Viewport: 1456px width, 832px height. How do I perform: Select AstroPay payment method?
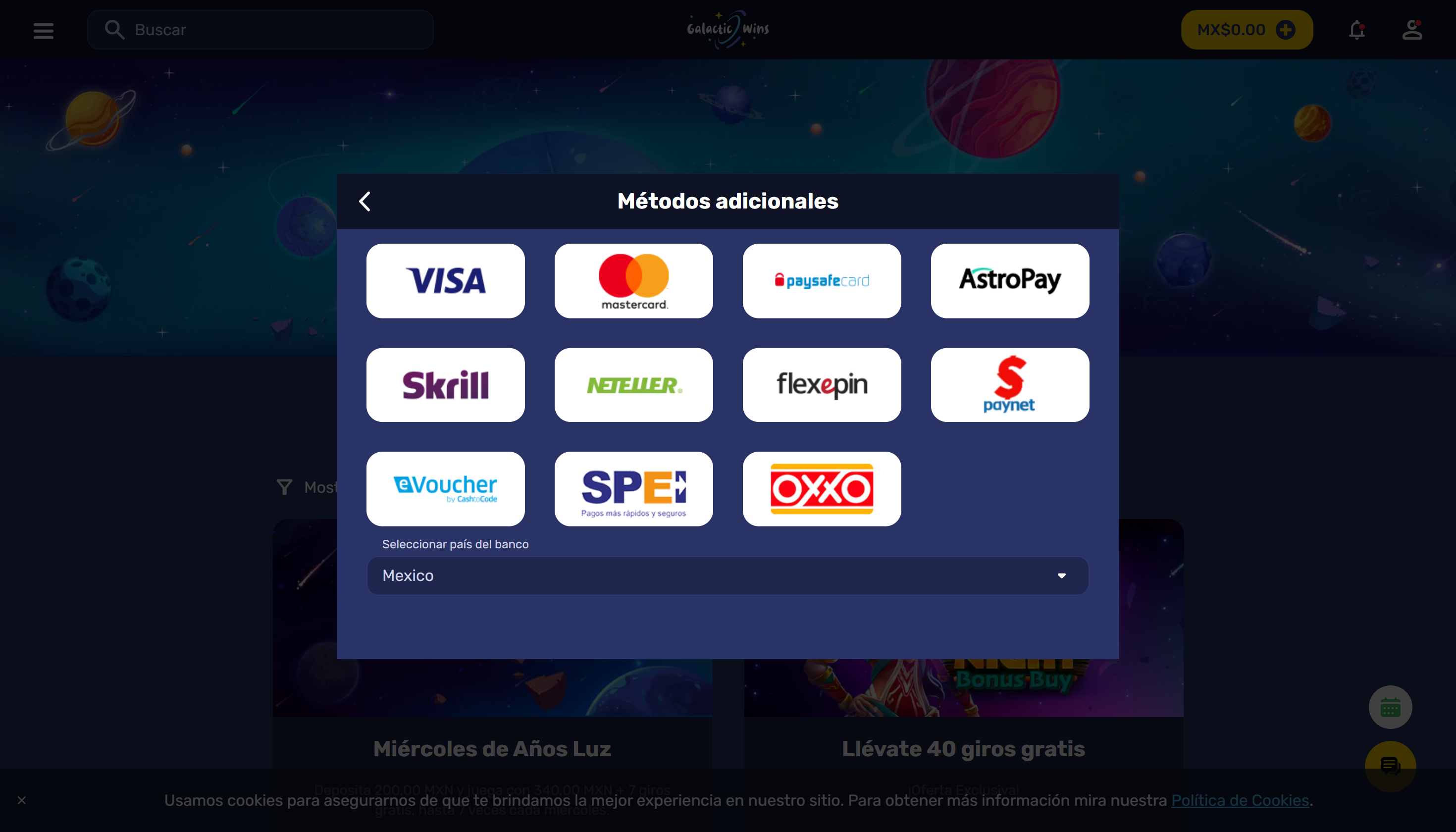point(1009,281)
